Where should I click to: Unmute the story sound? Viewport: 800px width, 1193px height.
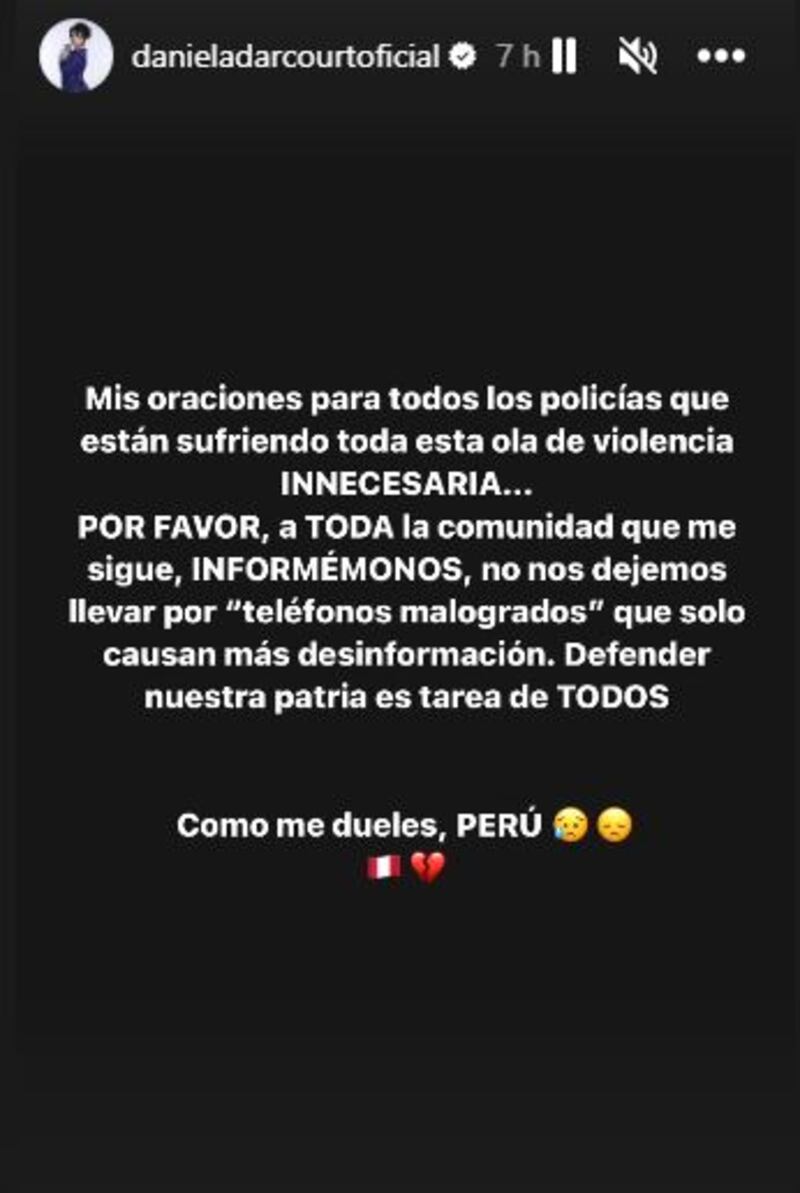(637, 57)
